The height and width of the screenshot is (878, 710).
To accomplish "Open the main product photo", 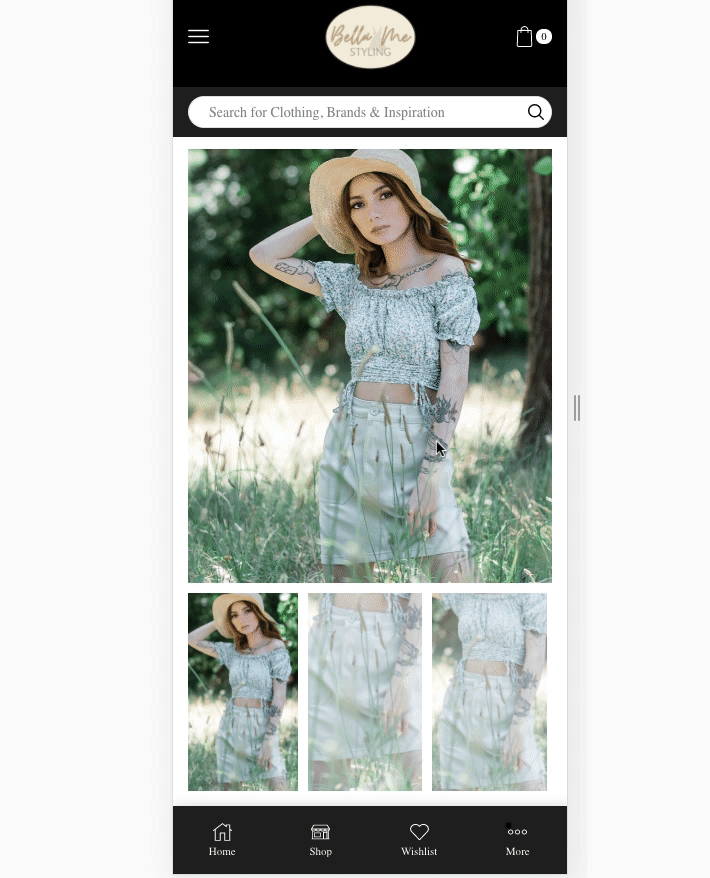I will coord(369,365).
